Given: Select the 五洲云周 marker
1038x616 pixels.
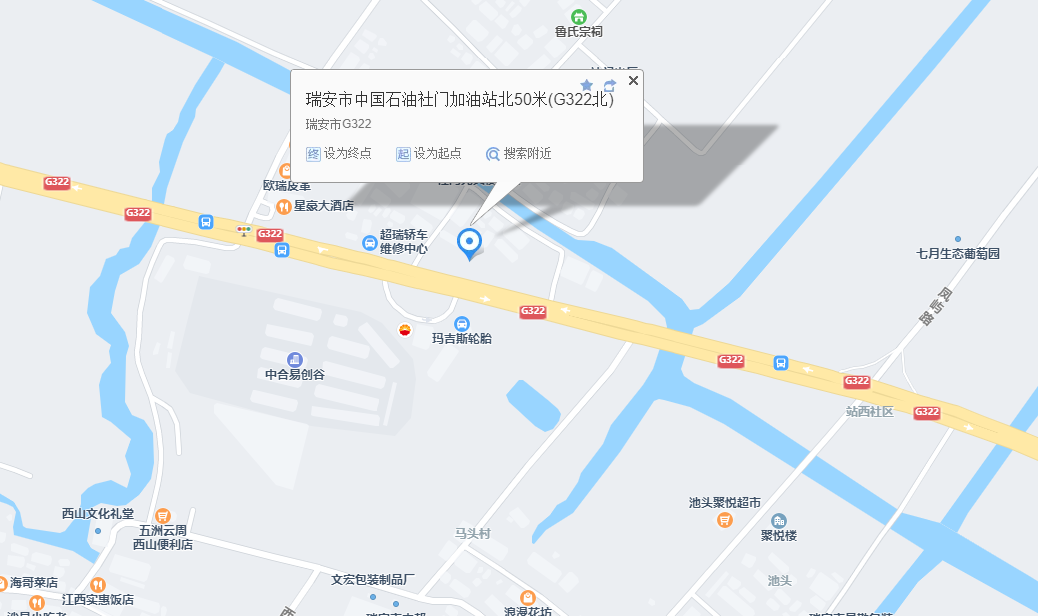Looking at the screenshot, I should [163, 515].
